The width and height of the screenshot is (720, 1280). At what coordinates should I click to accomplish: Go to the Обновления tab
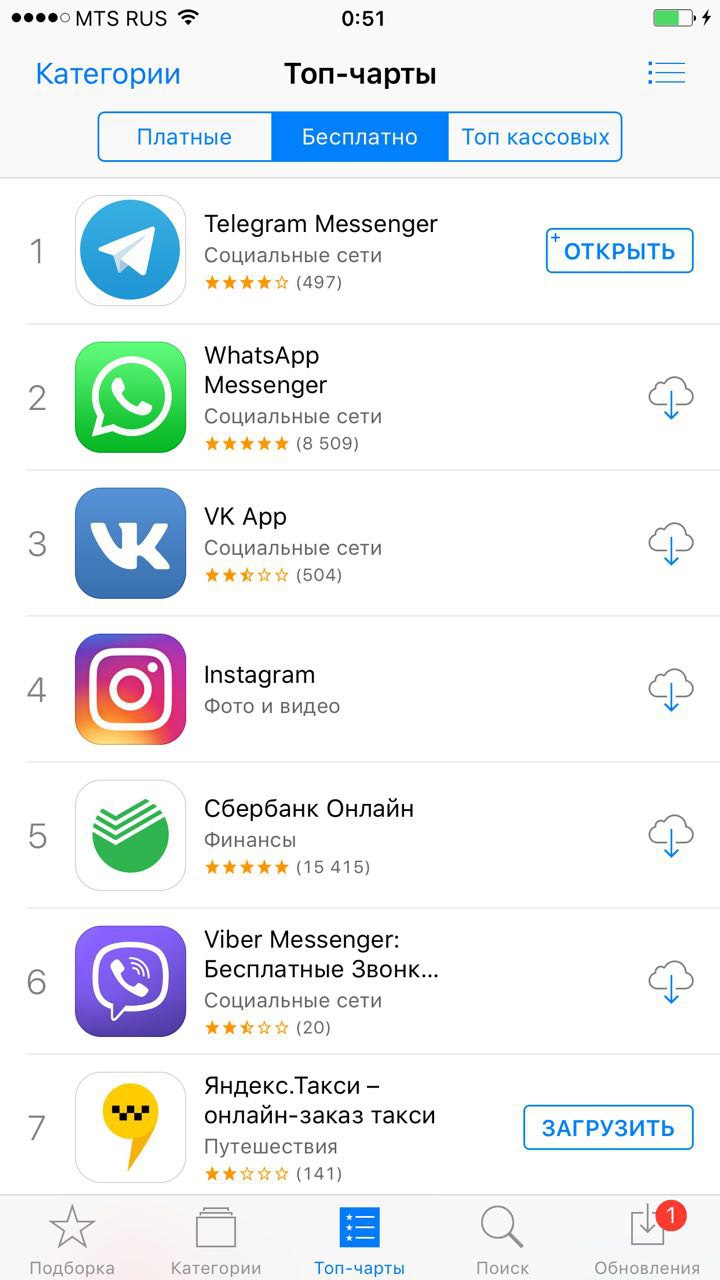click(647, 1240)
